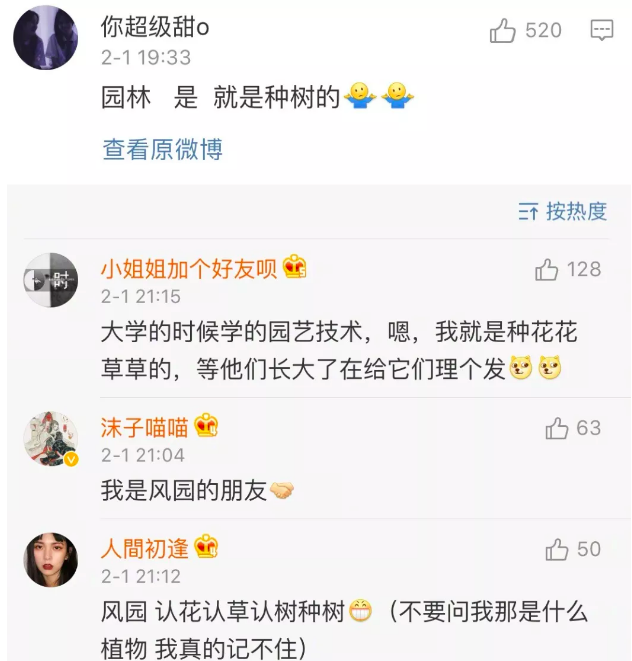632x661 pixels.
Task: Open profile via username 你超级甜o
Action: (x=155, y=27)
